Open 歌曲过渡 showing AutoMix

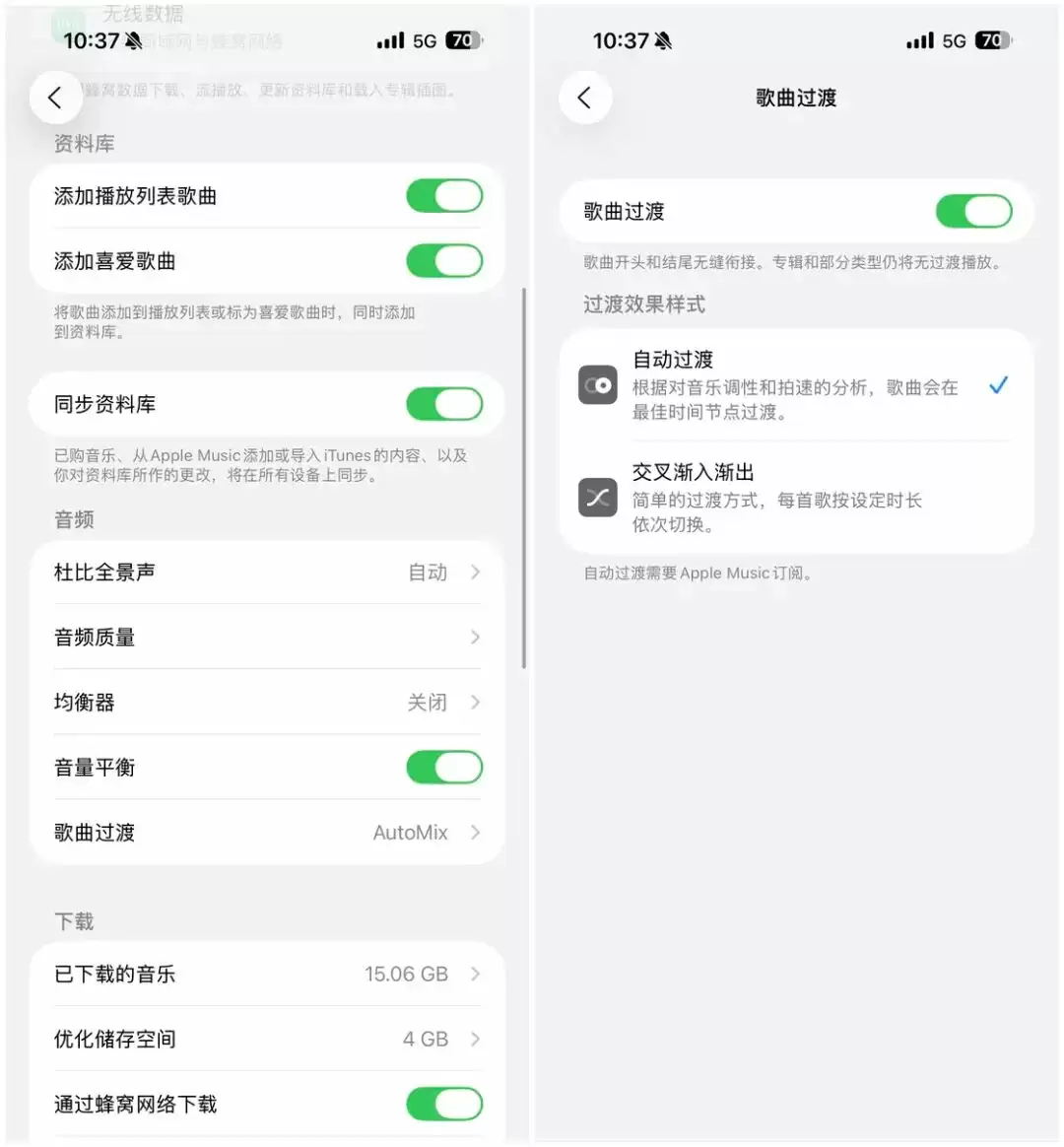pos(266,833)
